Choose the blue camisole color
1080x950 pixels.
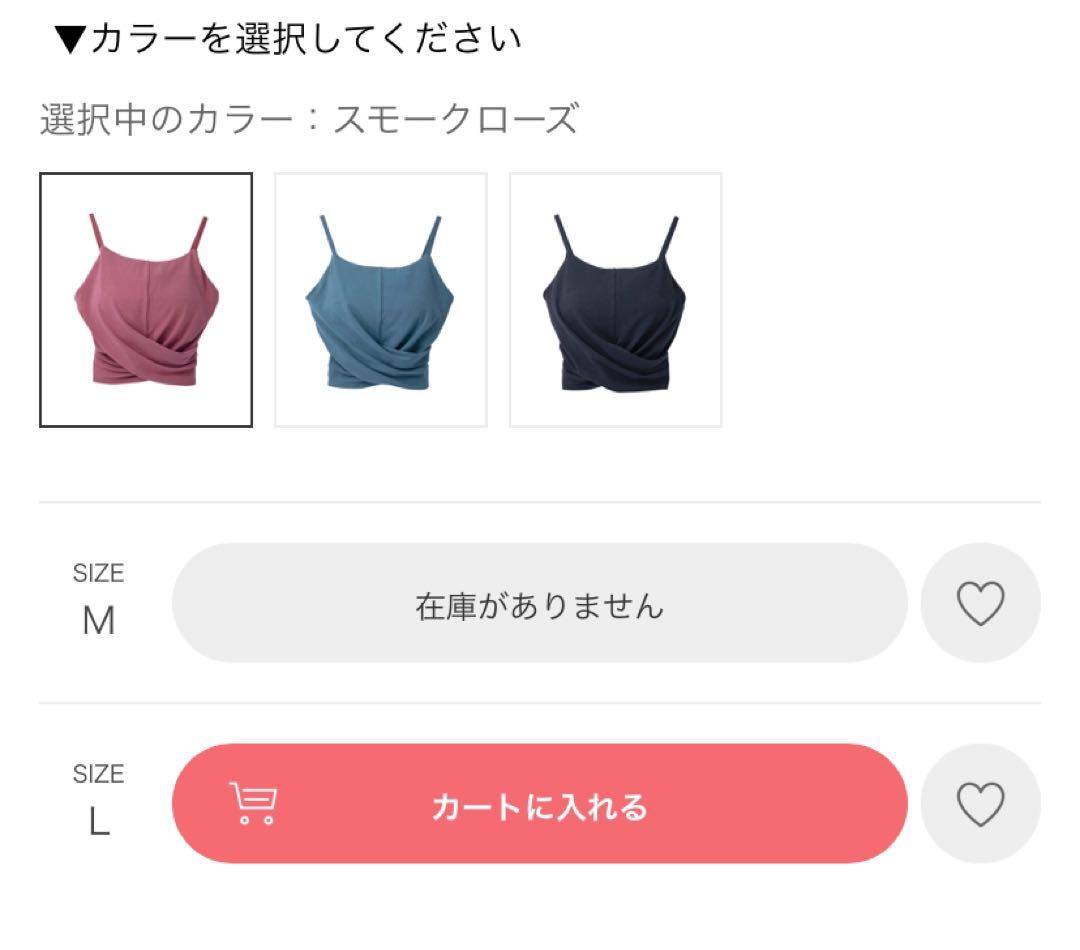point(381,300)
